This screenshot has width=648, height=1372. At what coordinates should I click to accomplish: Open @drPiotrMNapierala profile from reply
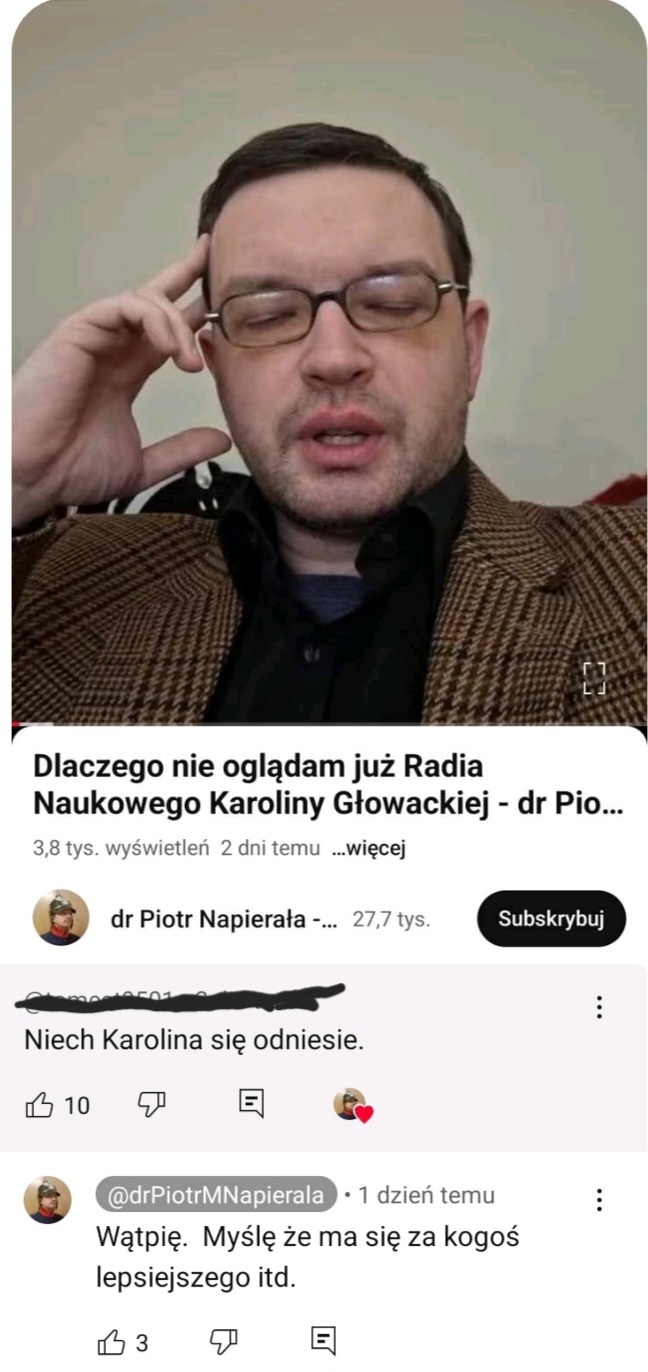click(x=215, y=1195)
